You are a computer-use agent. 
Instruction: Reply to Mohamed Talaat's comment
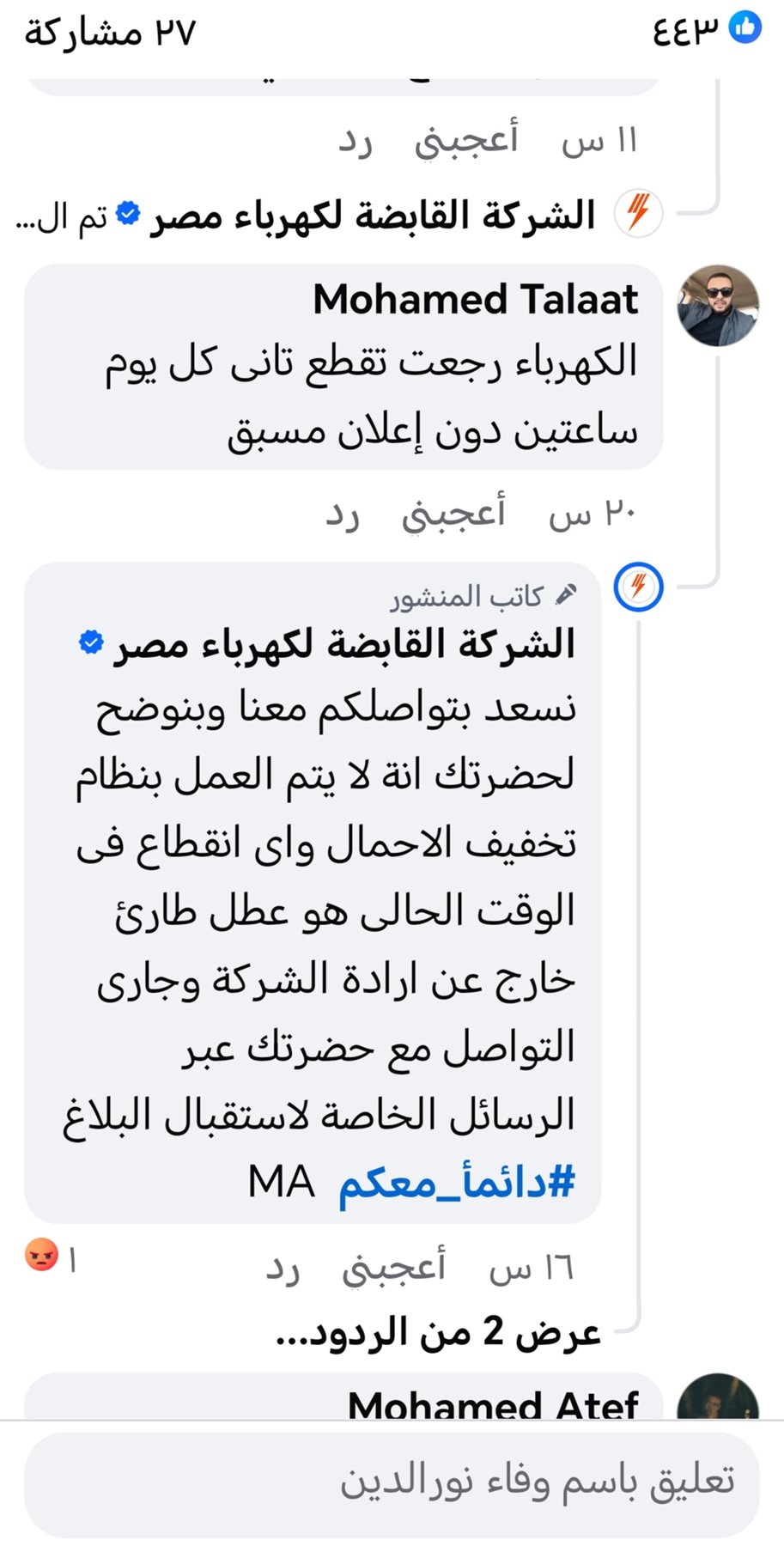click(342, 514)
